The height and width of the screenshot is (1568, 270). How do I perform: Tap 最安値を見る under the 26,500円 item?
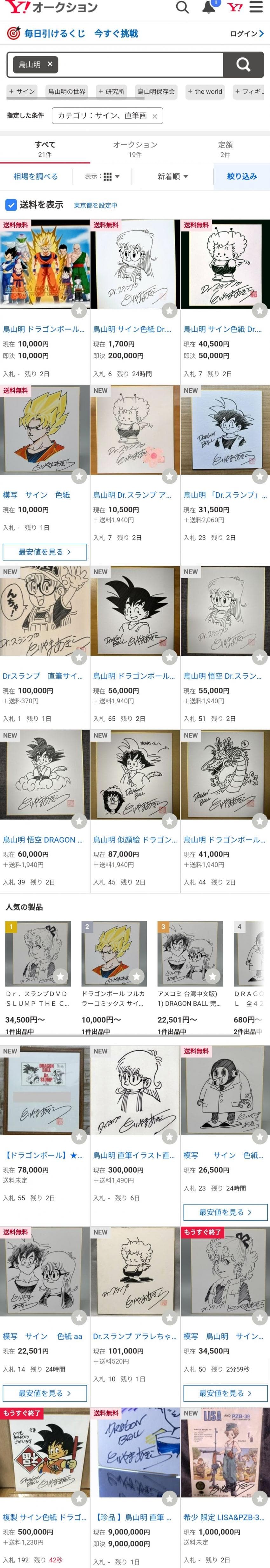225,1212
